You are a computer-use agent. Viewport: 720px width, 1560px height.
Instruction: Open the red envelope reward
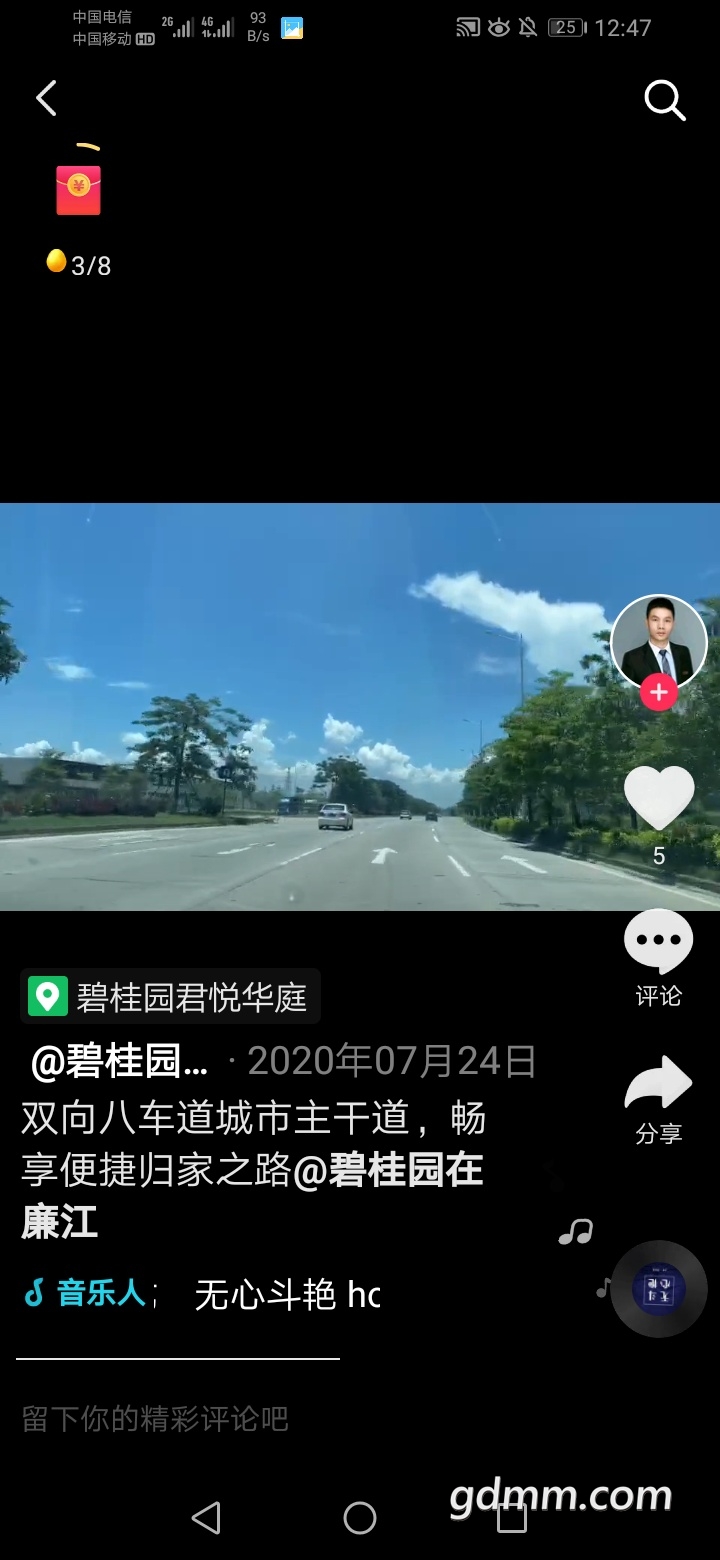point(78,188)
